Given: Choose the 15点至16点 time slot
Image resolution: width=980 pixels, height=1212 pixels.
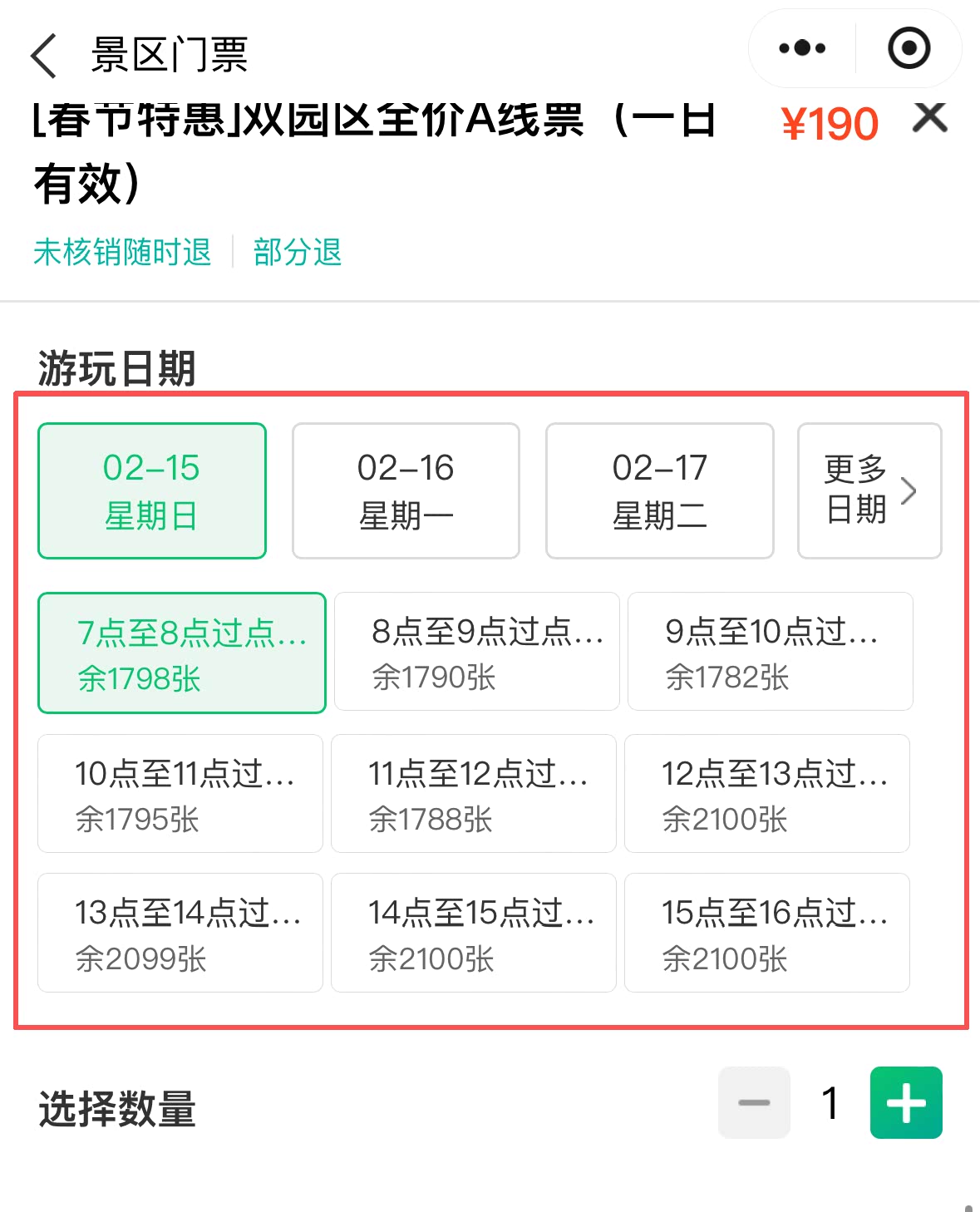Looking at the screenshot, I should (767, 933).
